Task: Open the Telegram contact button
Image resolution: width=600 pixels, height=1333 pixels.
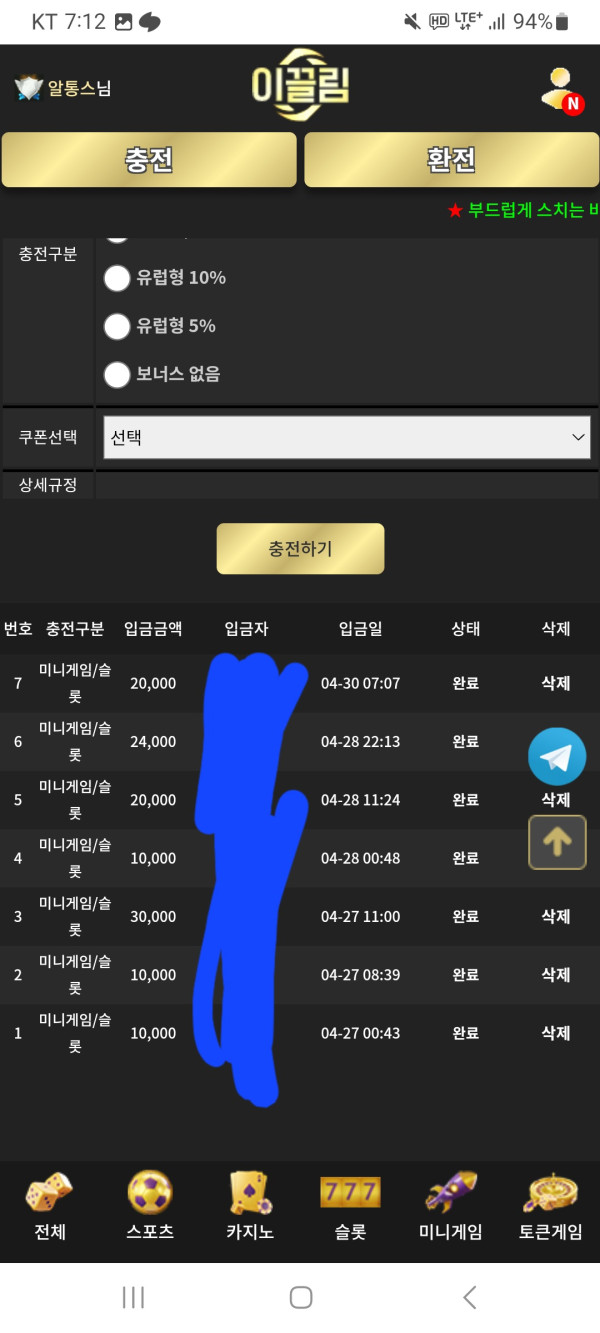Action: click(557, 757)
